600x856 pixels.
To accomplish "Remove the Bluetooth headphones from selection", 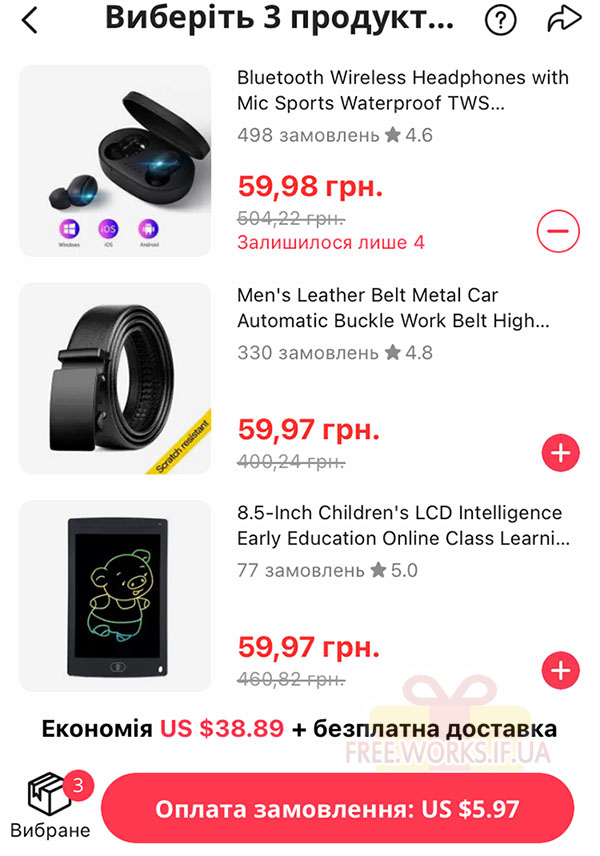I will point(557,231).
